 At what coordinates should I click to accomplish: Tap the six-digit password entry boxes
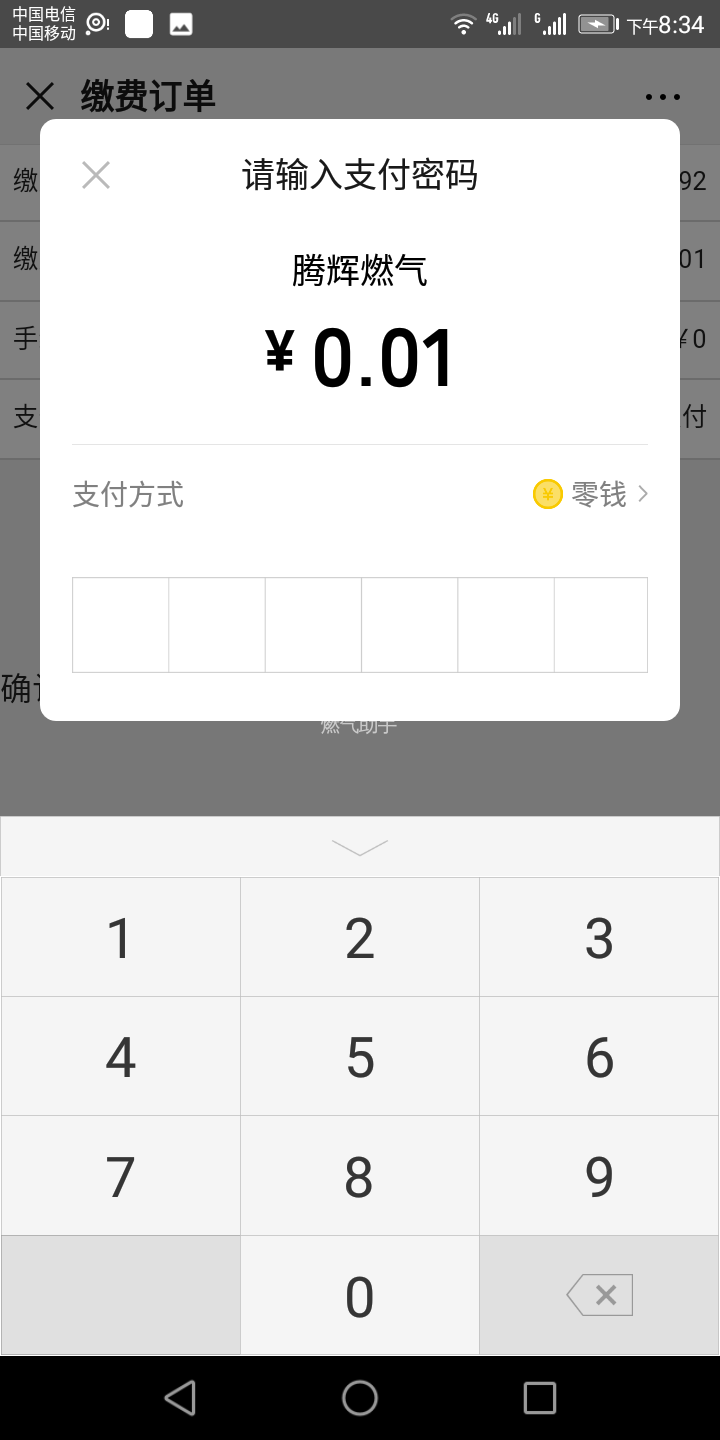click(x=359, y=625)
